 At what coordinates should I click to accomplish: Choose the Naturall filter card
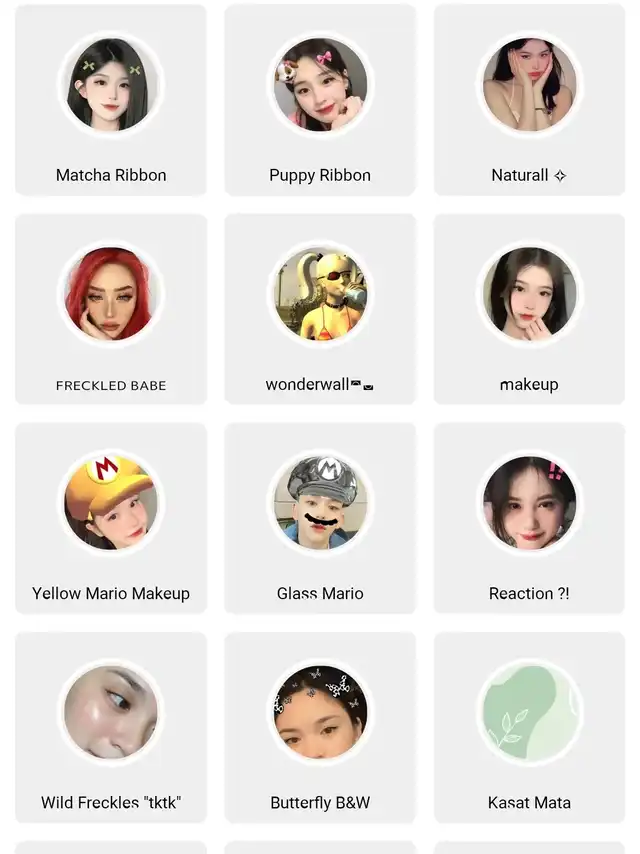529,100
